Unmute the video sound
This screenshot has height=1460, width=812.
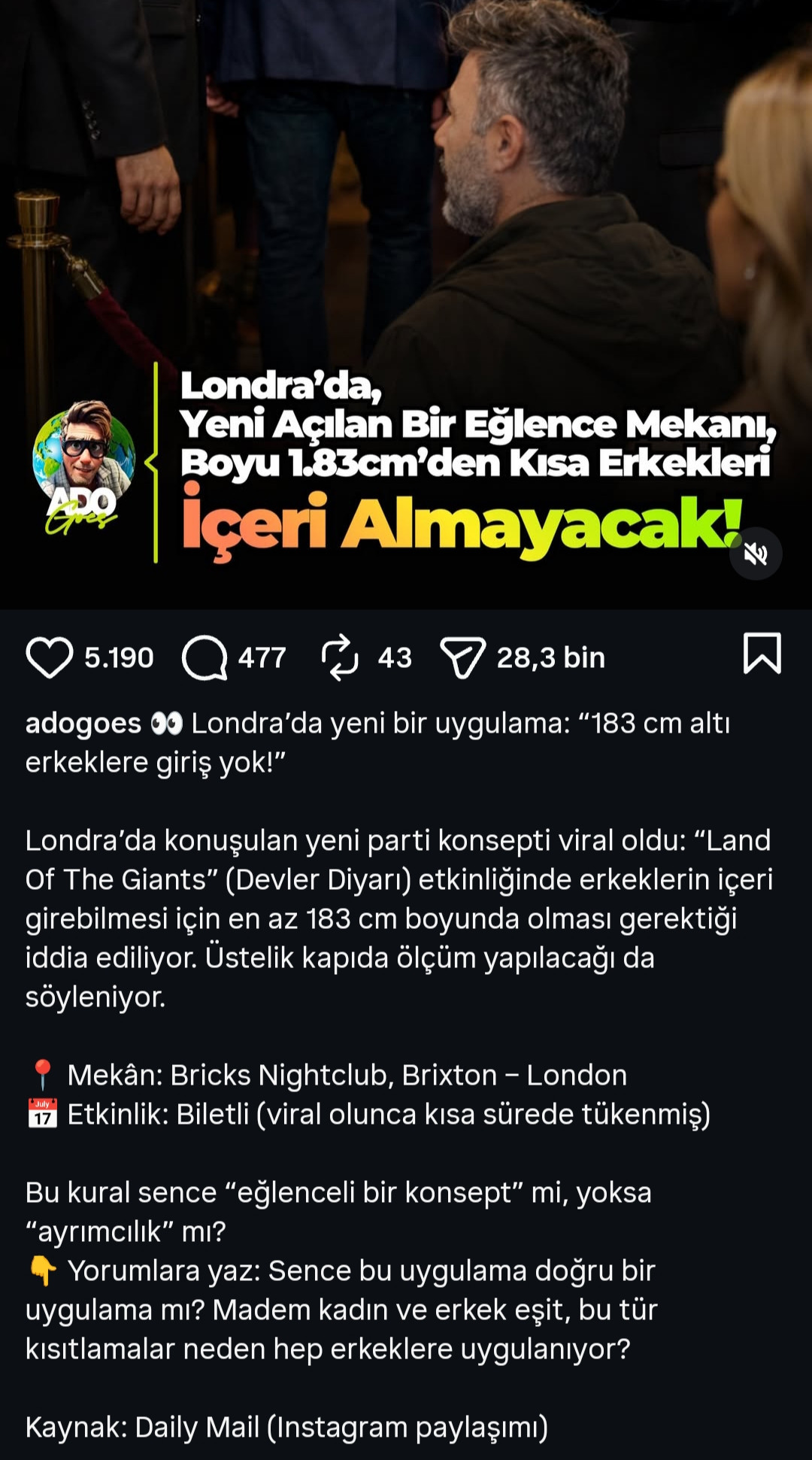click(756, 554)
